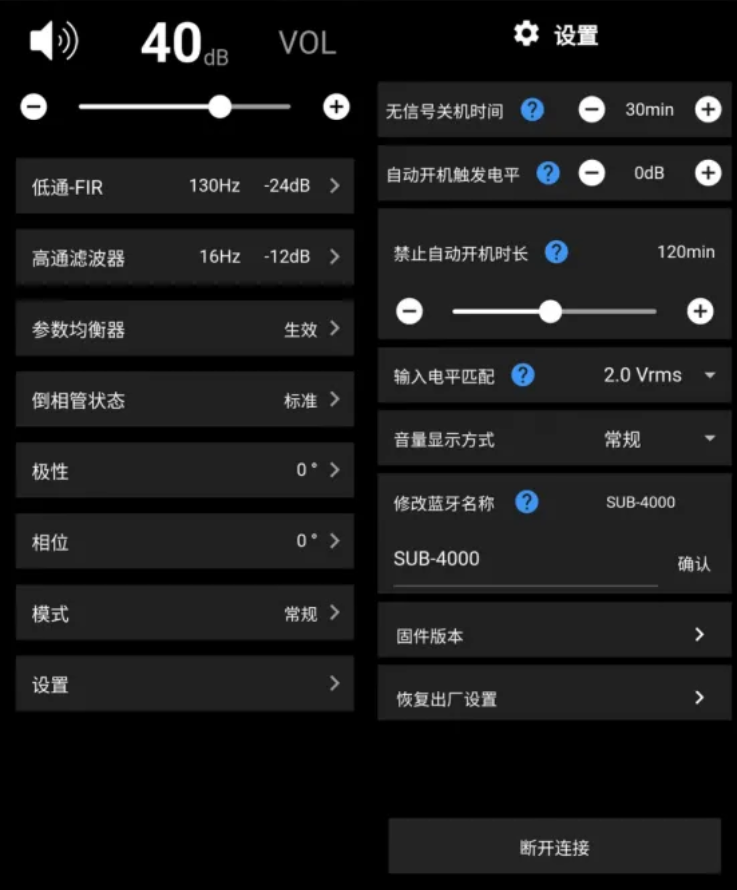Decrease the 自动开机触发电平 value
The image size is (737, 890).
click(592, 173)
